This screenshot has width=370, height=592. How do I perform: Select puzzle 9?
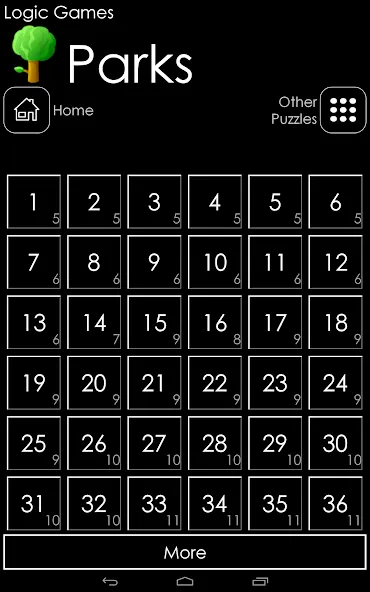154,262
